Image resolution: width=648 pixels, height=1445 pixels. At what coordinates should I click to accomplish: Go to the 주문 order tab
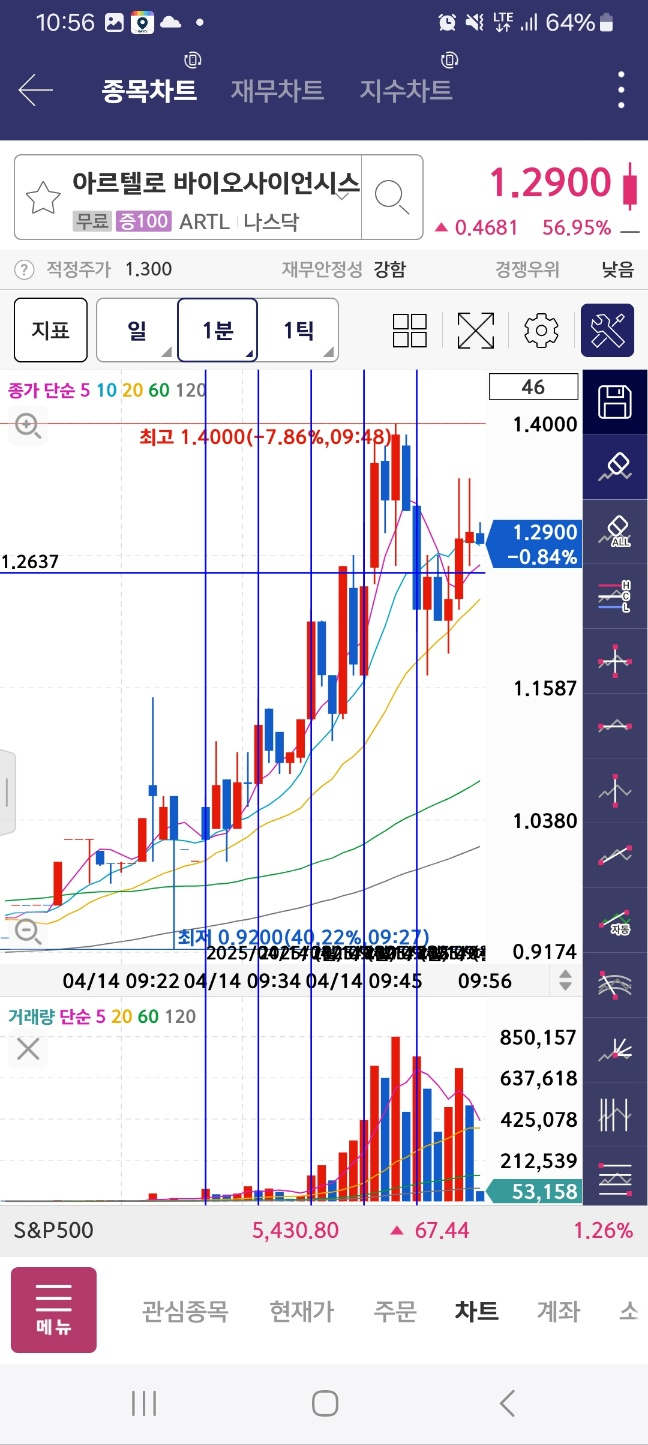(x=395, y=1311)
